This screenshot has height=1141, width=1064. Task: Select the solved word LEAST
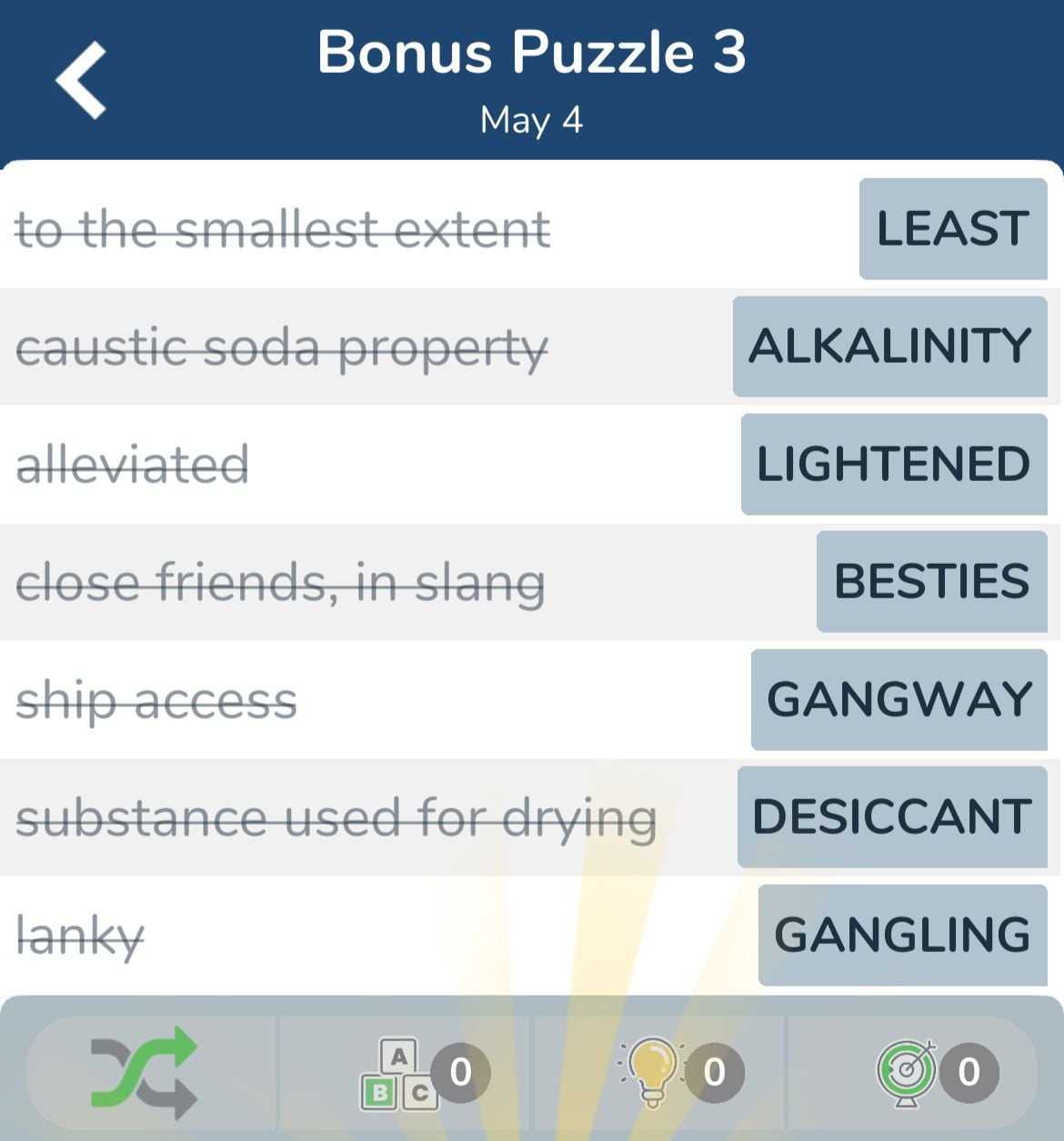click(x=952, y=228)
